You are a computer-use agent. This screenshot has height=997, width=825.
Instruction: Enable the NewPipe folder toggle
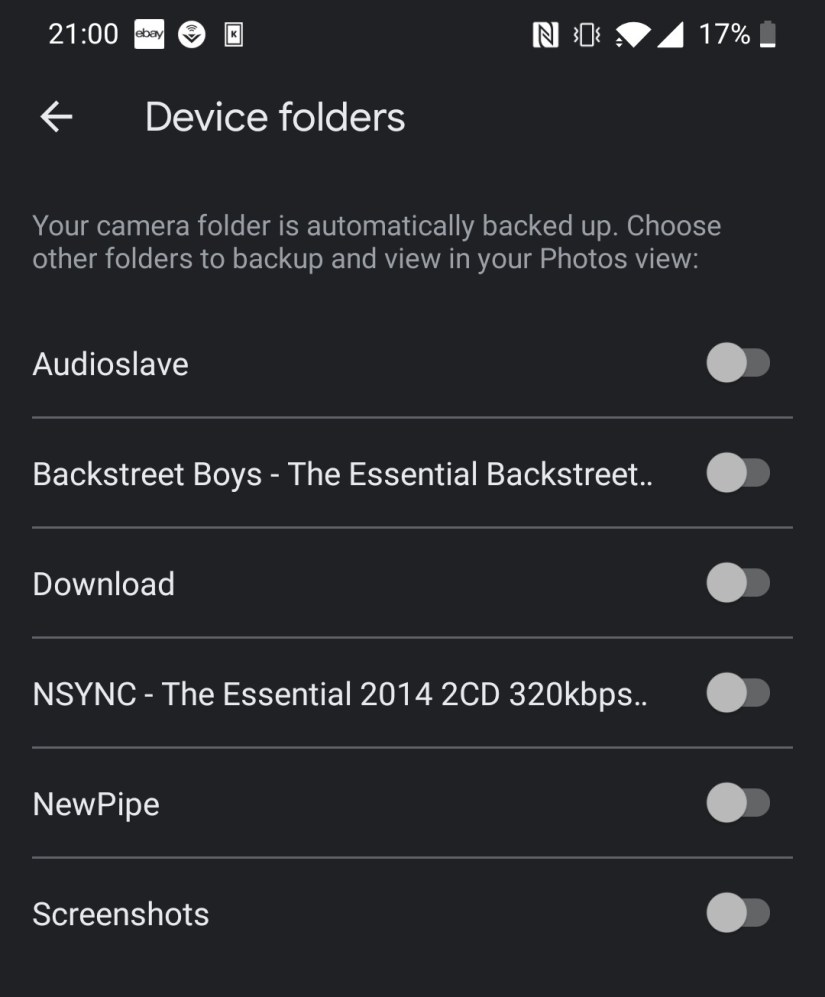pos(738,803)
